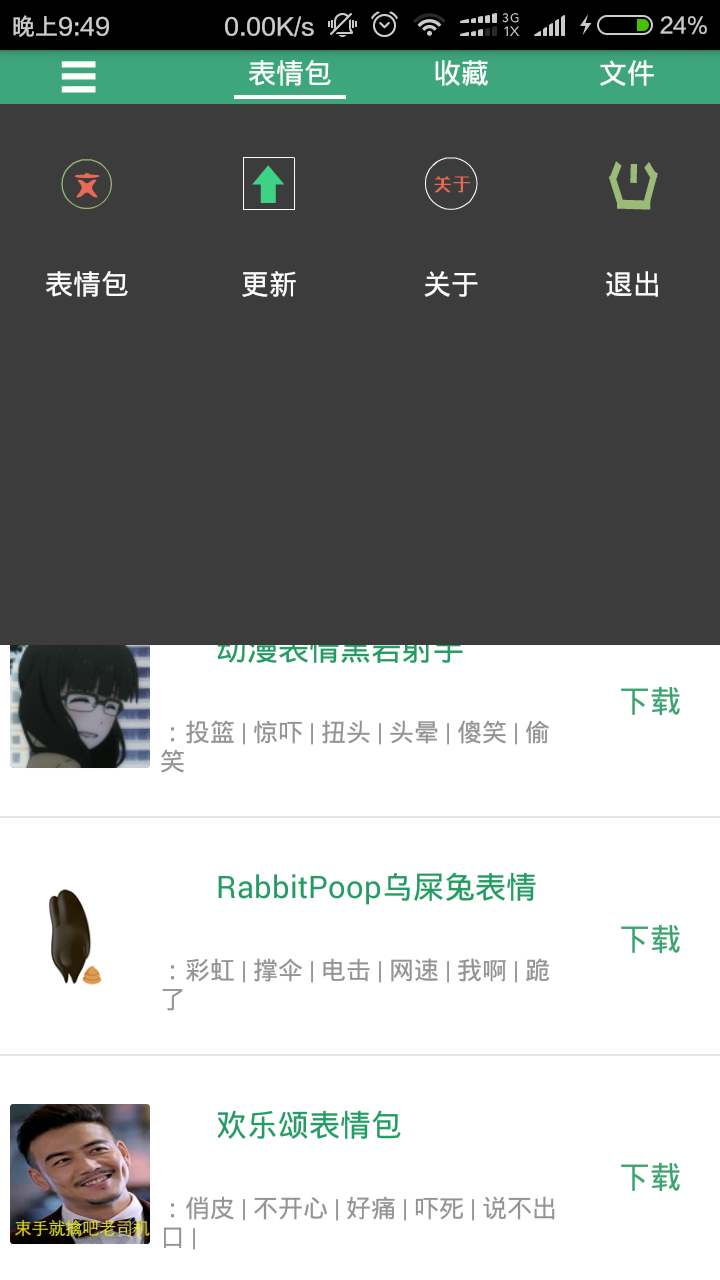The width and height of the screenshot is (720, 1280).
Task: Download RabbitPoop乌屎兔表情 pack
Action: point(650,939)
